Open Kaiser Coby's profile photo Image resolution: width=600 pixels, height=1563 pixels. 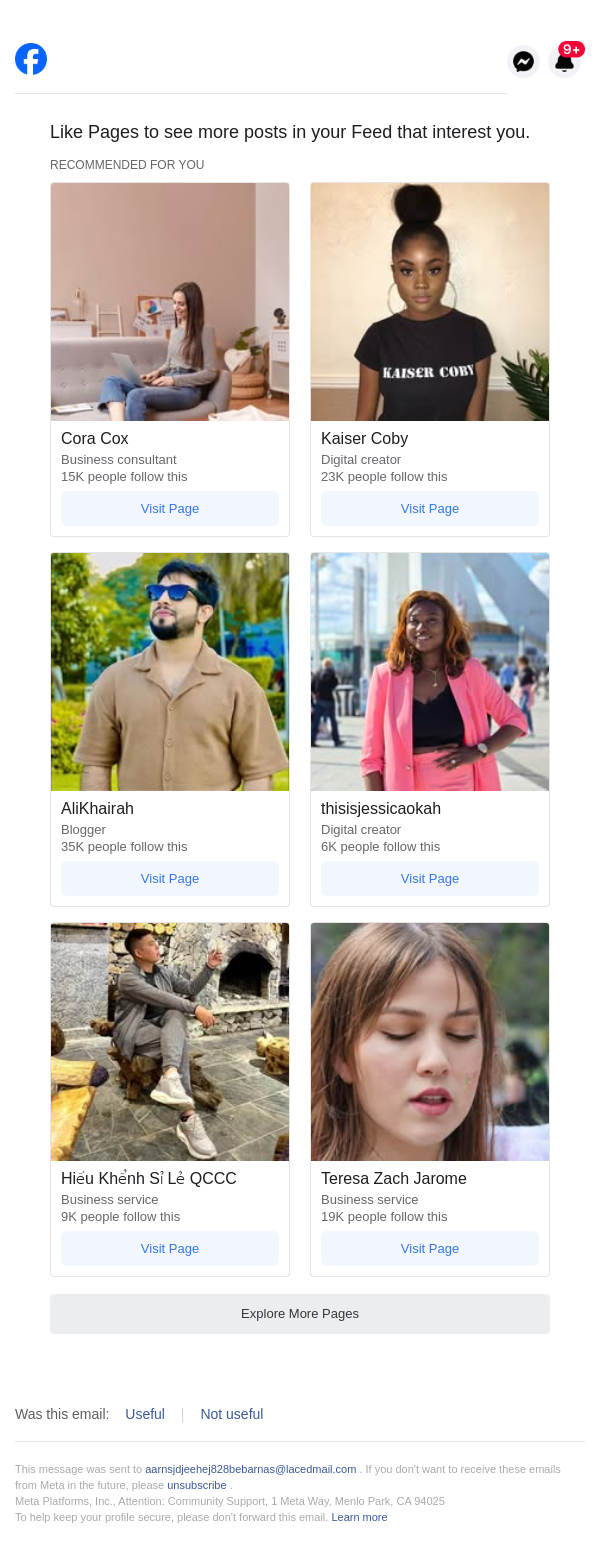pyautogui.click(x=430, y=301)
